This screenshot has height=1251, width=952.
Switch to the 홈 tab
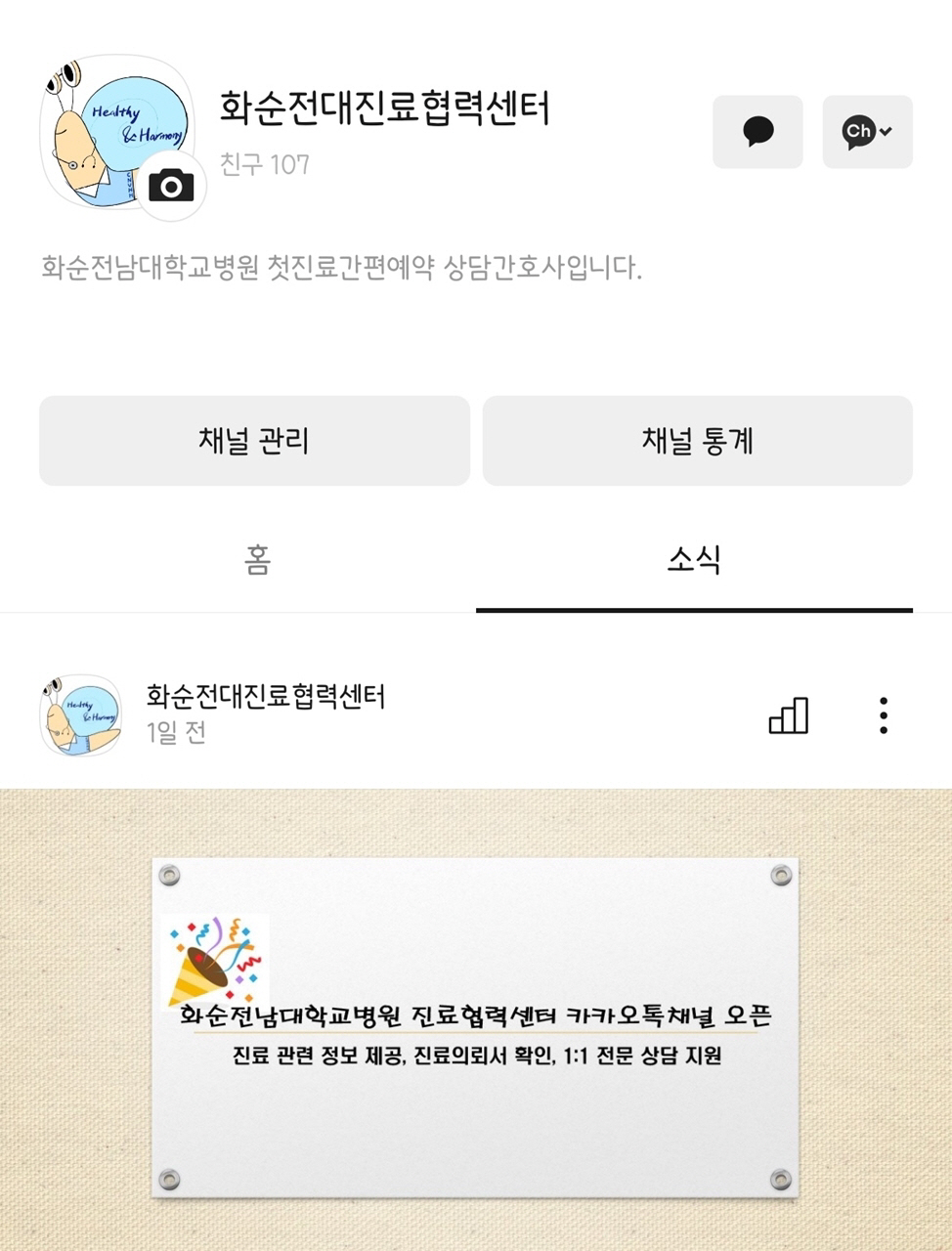[x=257, y=560]
